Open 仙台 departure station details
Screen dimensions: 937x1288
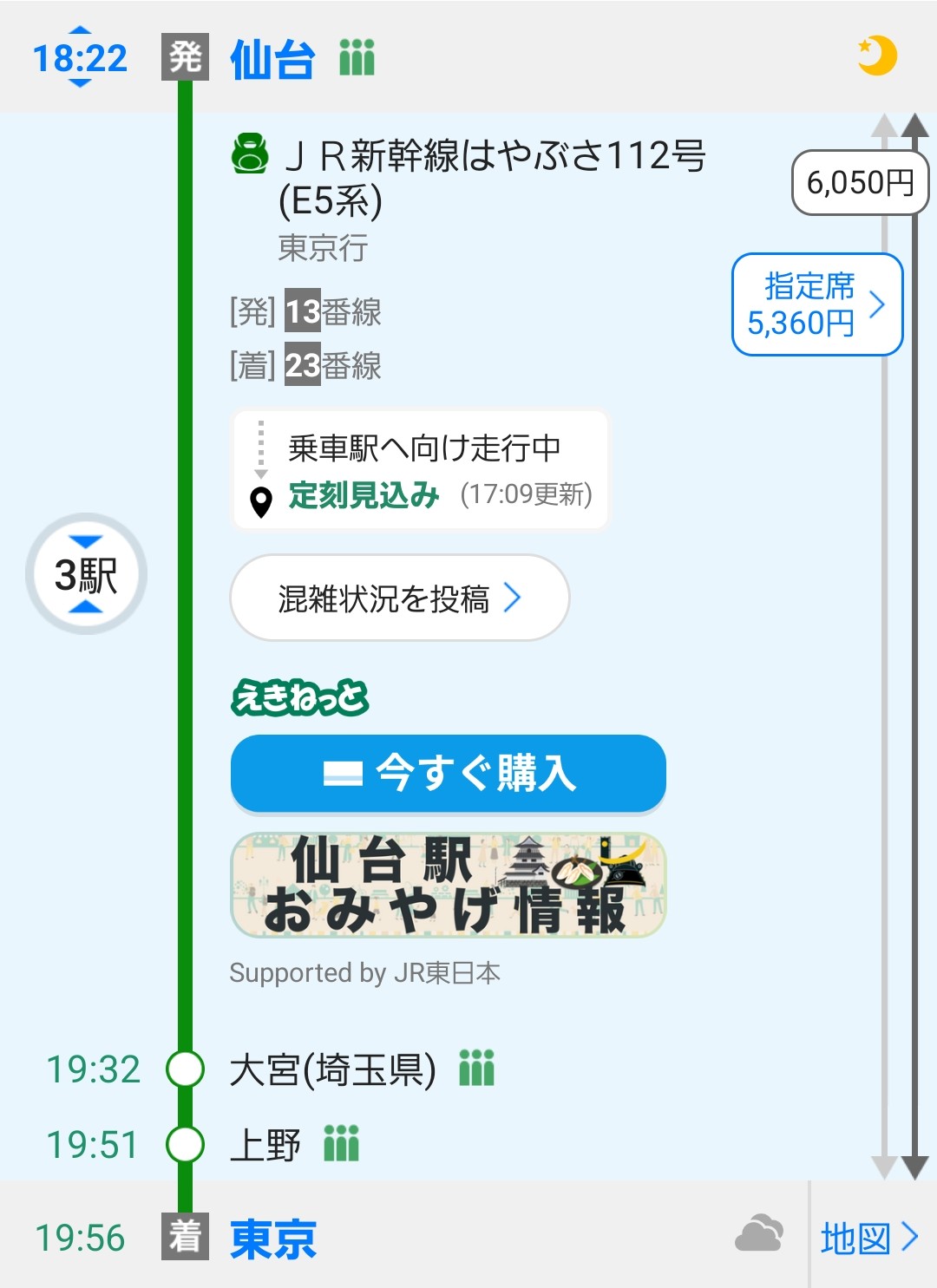(x=272, y=59)
